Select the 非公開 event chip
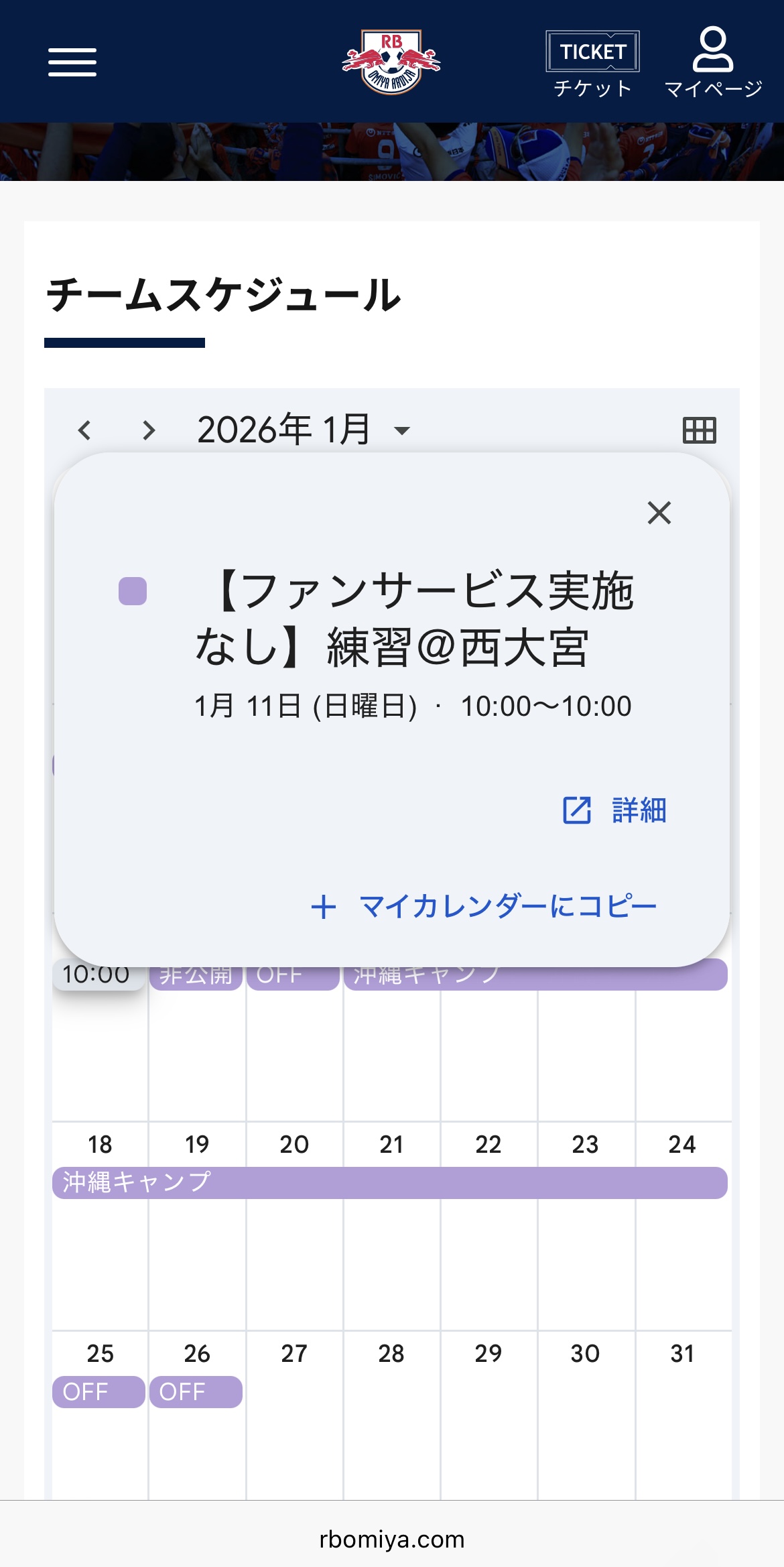784x1567 pixels. point(196,977)
